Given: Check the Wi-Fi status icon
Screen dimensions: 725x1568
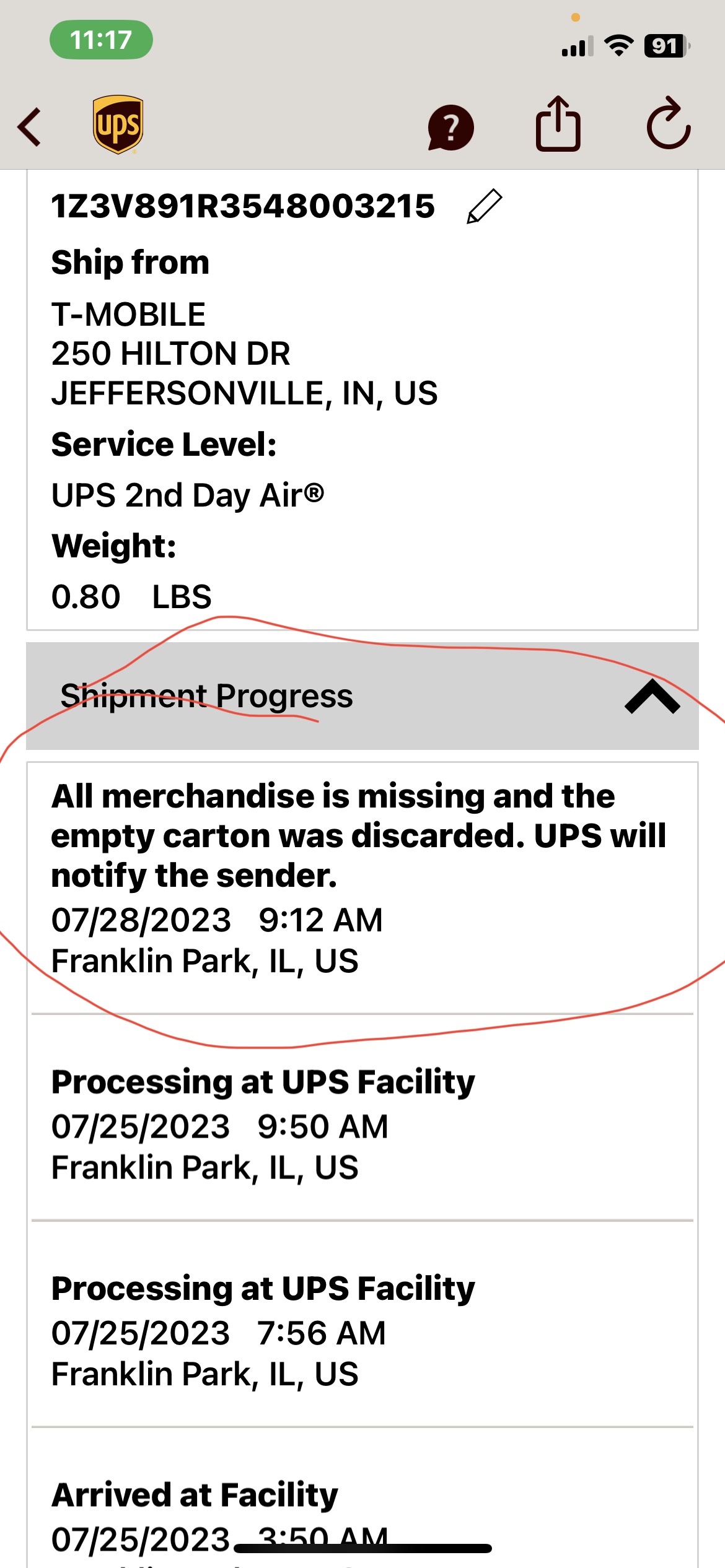Looking at the screenshot, I should 620,46.
